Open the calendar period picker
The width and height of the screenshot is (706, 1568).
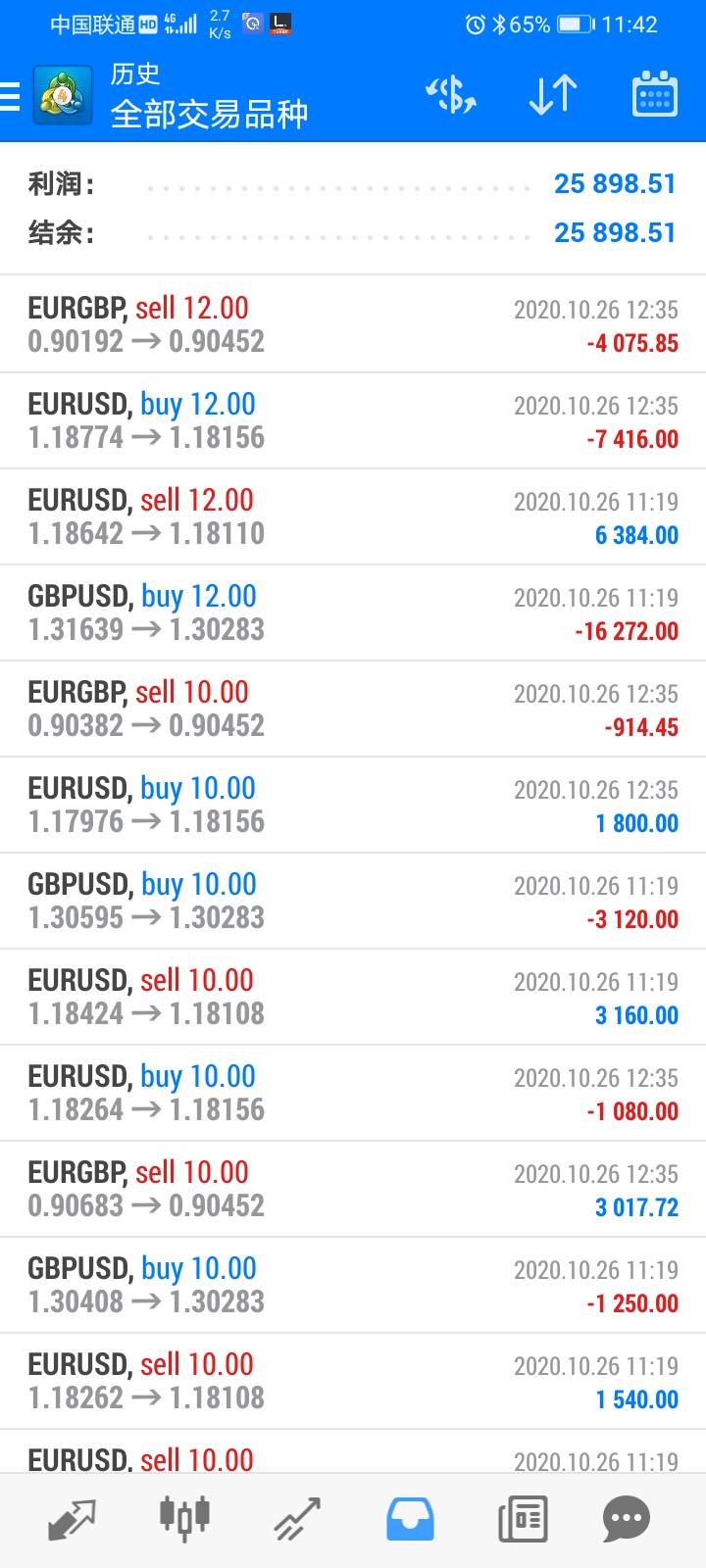654,96
